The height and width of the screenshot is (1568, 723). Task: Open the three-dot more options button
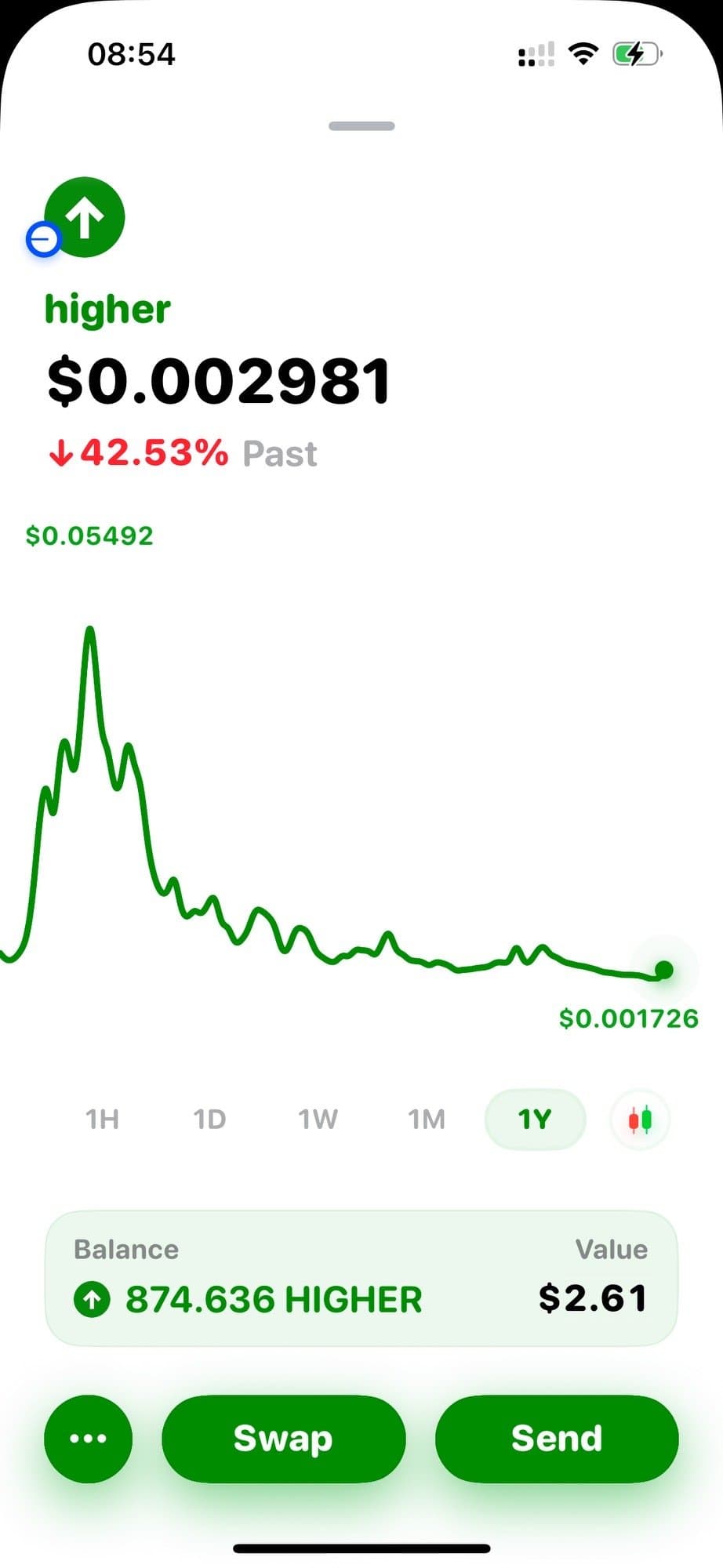(x=88, y=1439)
